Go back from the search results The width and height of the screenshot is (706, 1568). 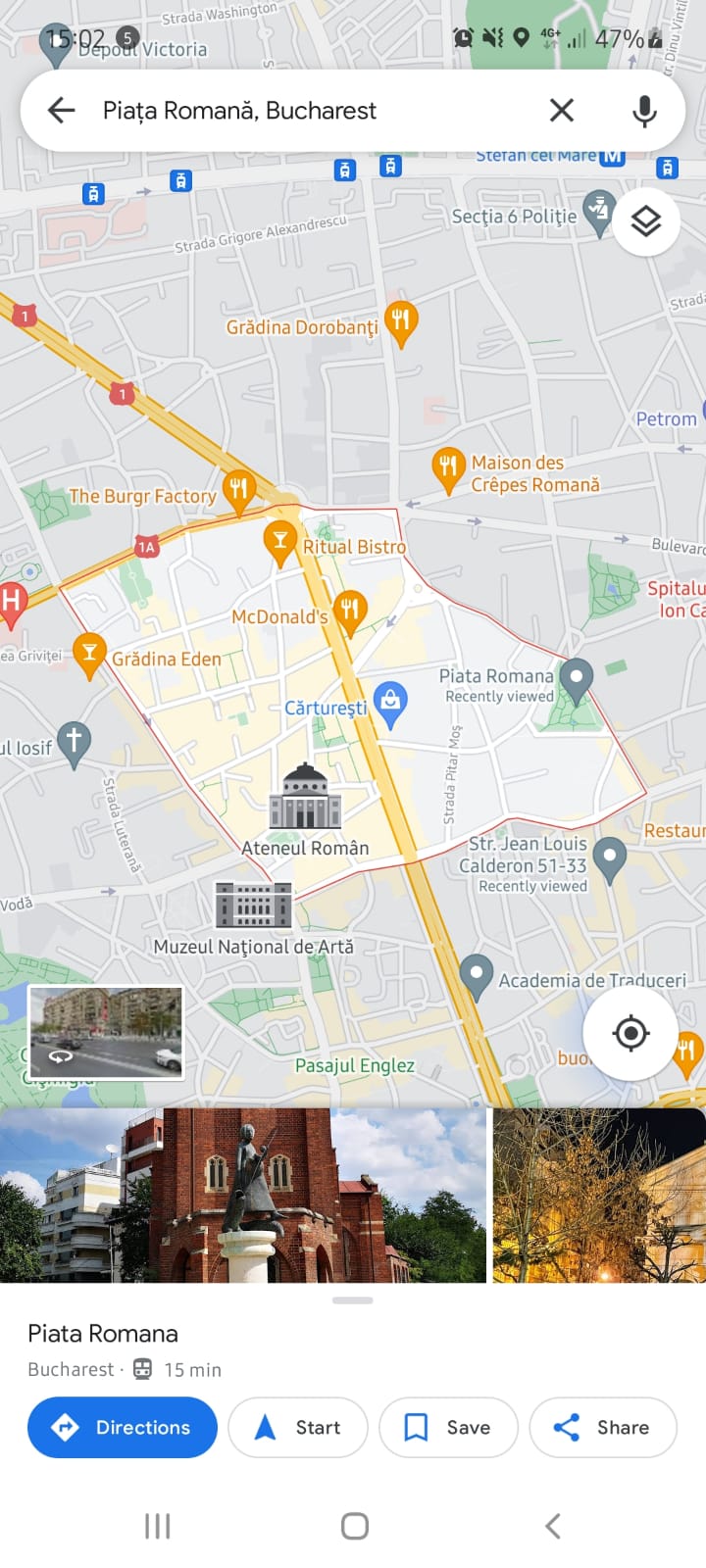[61, 111]
